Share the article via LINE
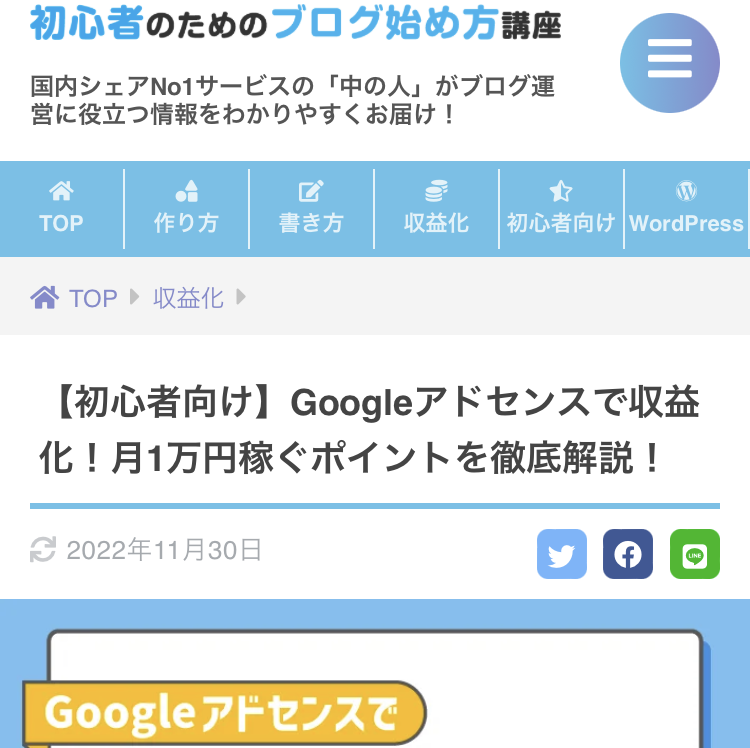This screenshot has width=750, height=748. (694, 554)
